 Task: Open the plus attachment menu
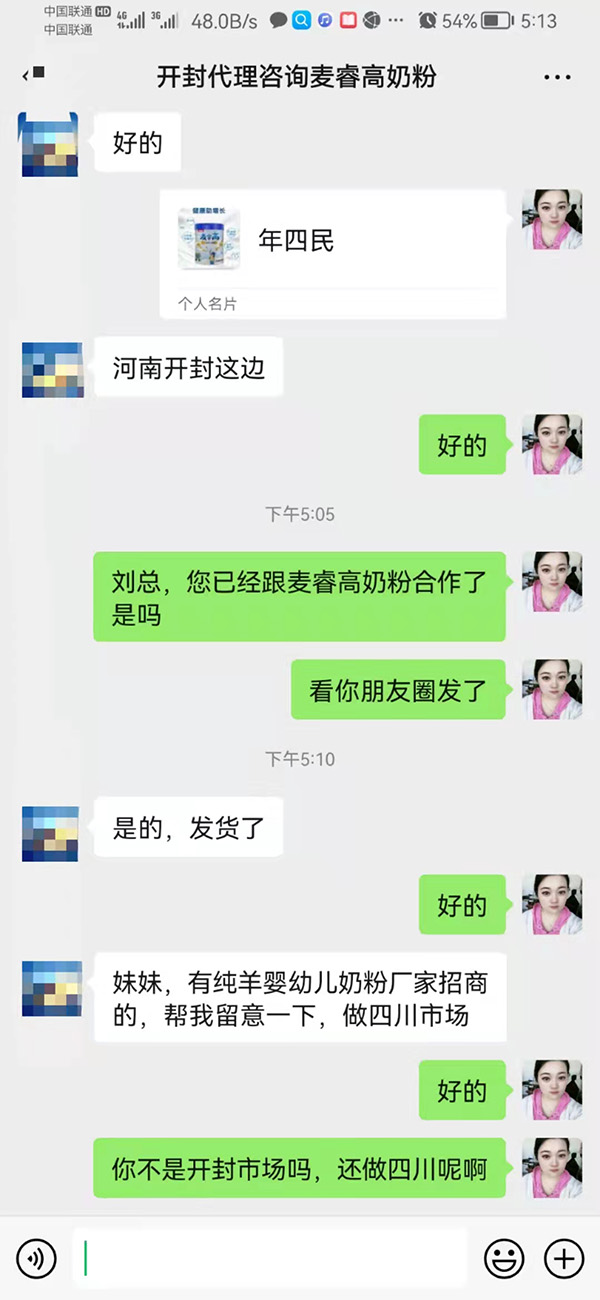coord(564,1258)
